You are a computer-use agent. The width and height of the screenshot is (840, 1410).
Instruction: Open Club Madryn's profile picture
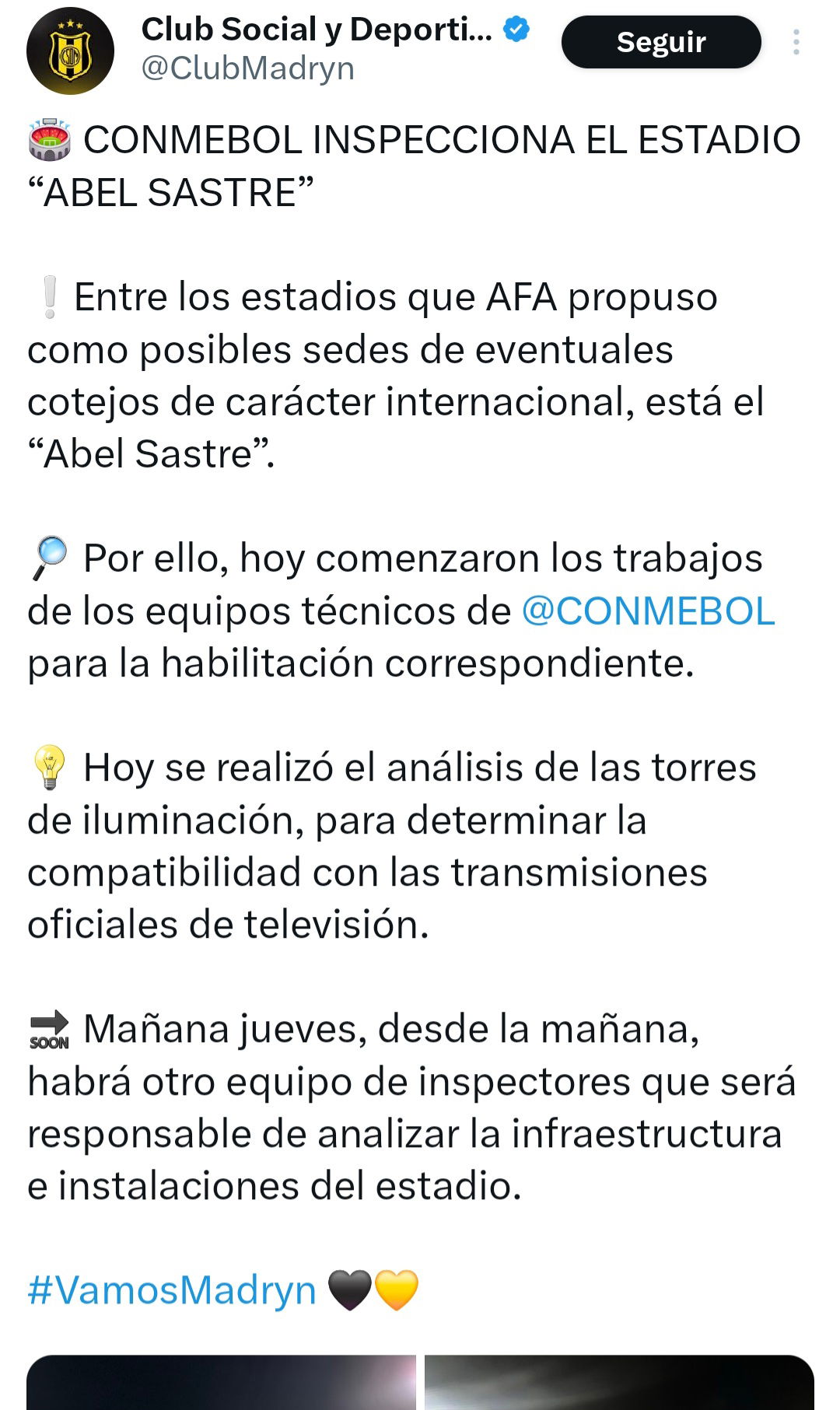coord(70,51)
